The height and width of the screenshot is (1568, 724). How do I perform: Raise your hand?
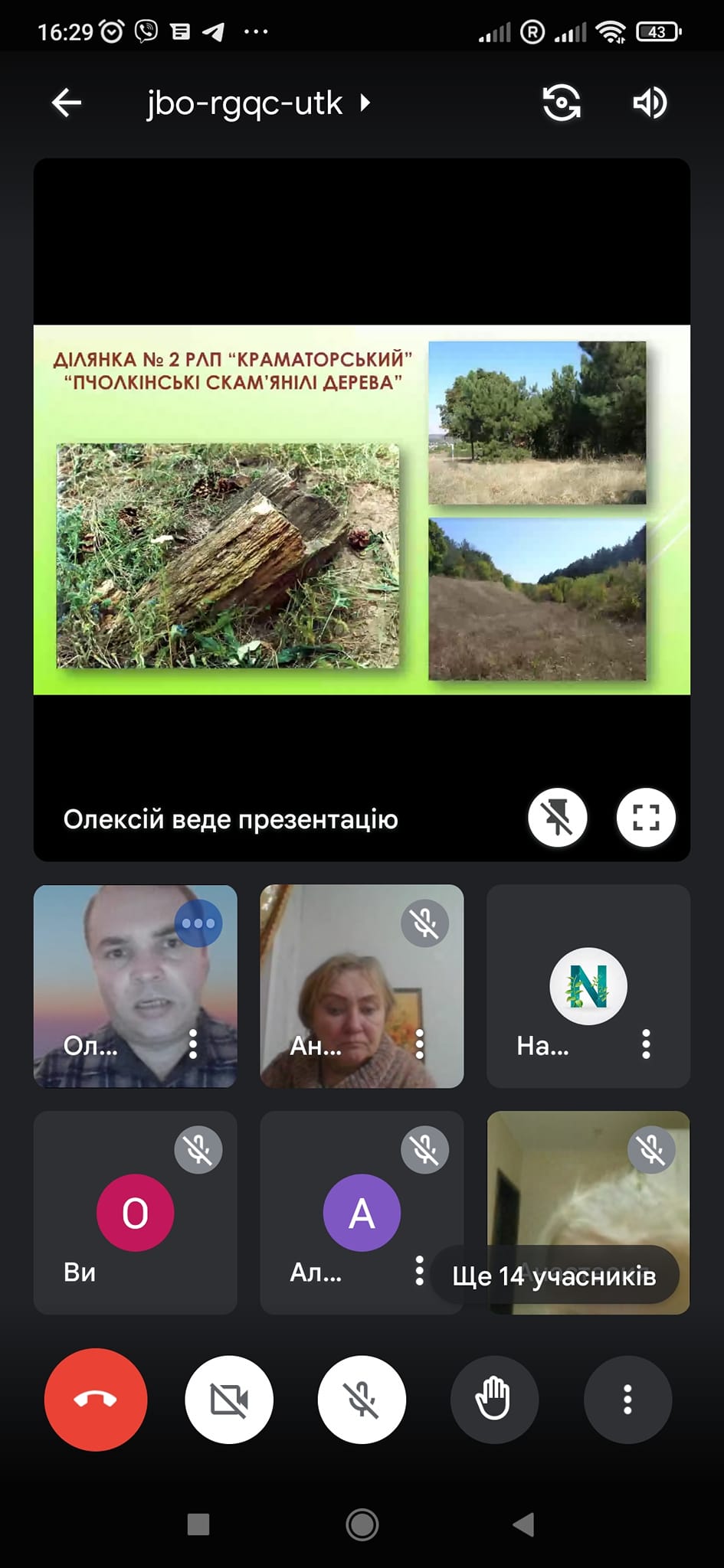click(494, 1400)
